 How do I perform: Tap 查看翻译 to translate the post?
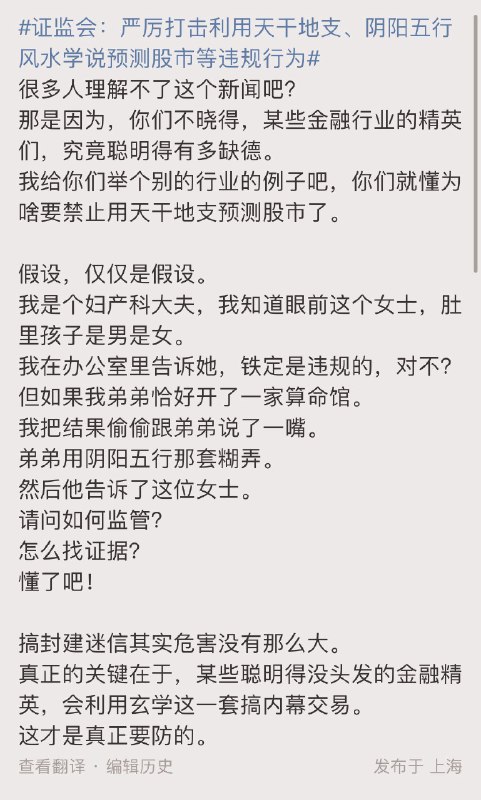pos(52,766)
